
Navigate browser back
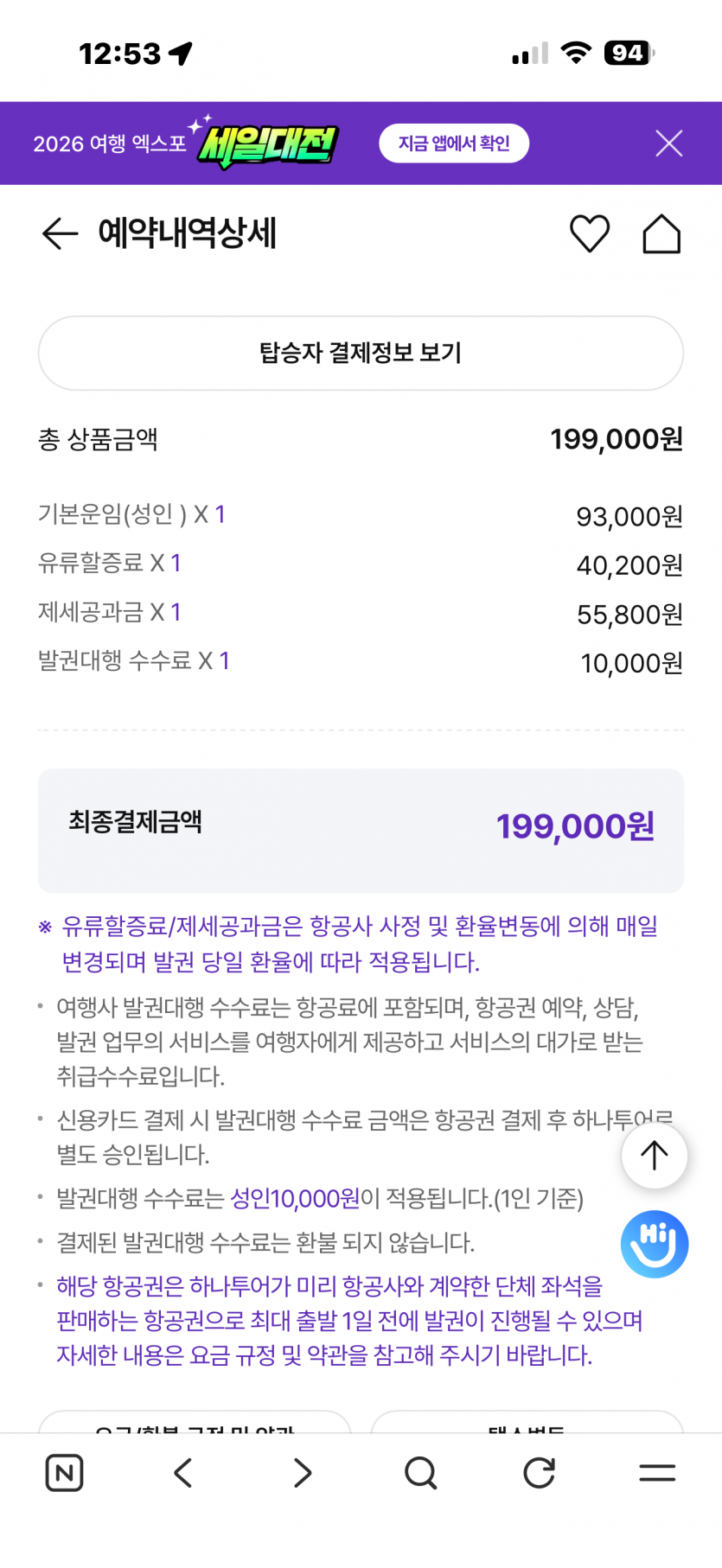pyautogui.click(x=182, y=1473)
